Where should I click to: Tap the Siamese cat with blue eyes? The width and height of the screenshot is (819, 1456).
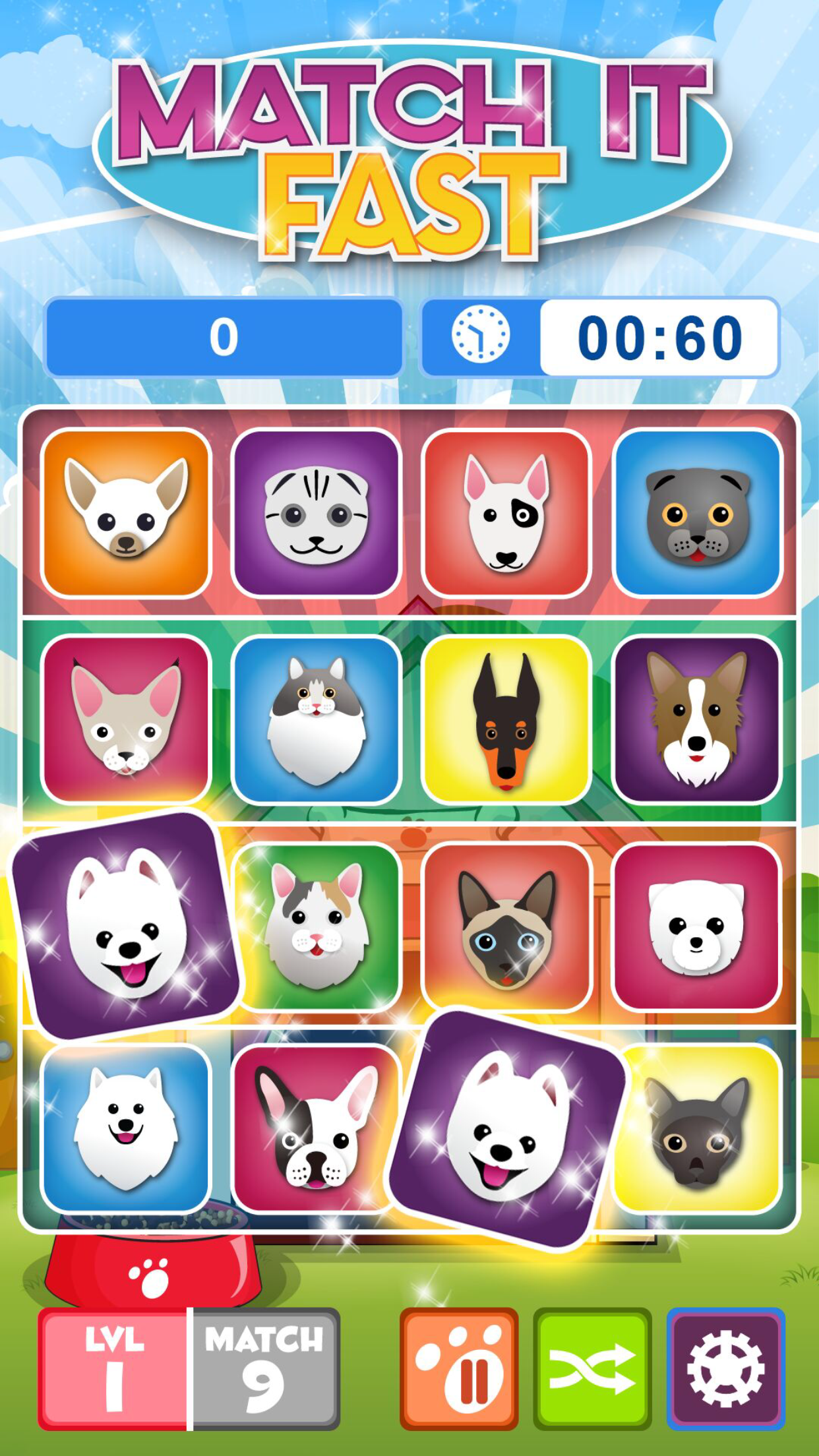[506, 926]
